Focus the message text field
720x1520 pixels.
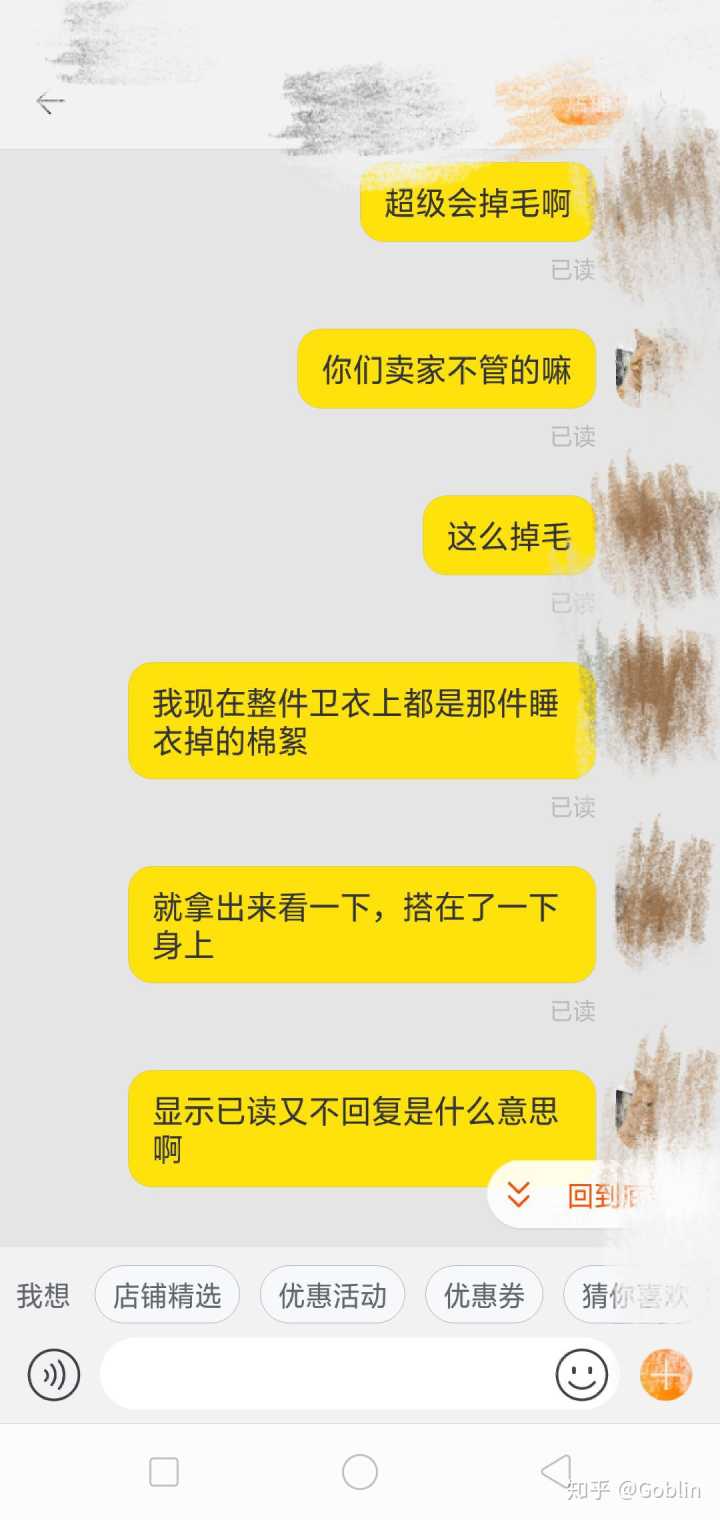(325, 1374)
